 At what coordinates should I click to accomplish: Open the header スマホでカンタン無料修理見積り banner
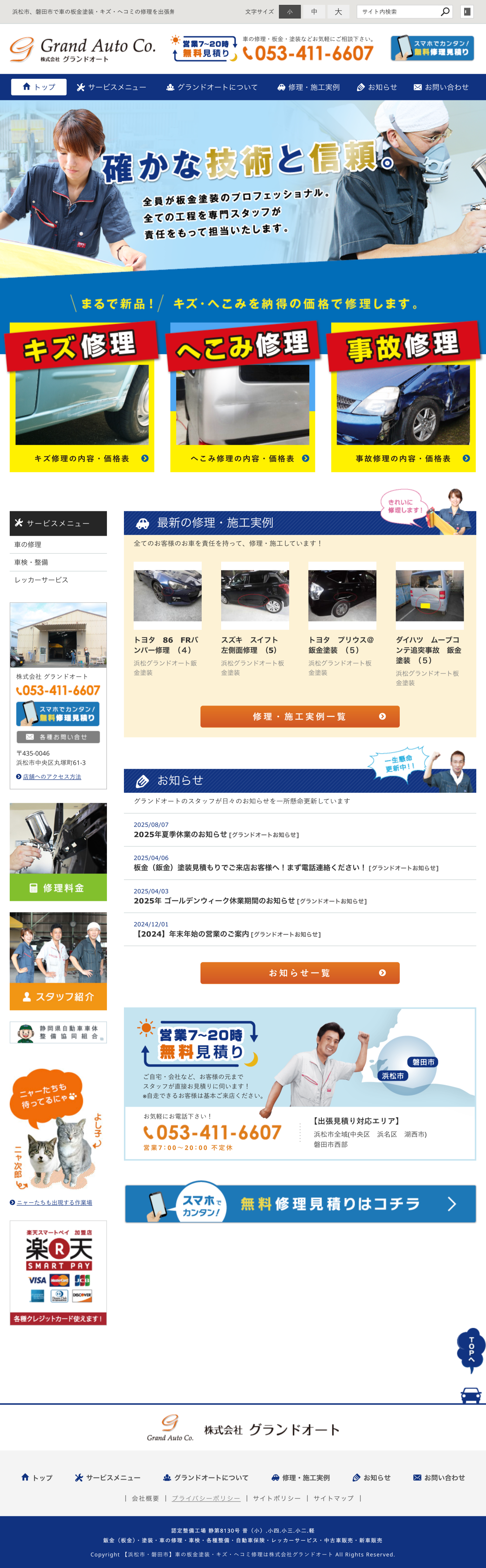432,48
